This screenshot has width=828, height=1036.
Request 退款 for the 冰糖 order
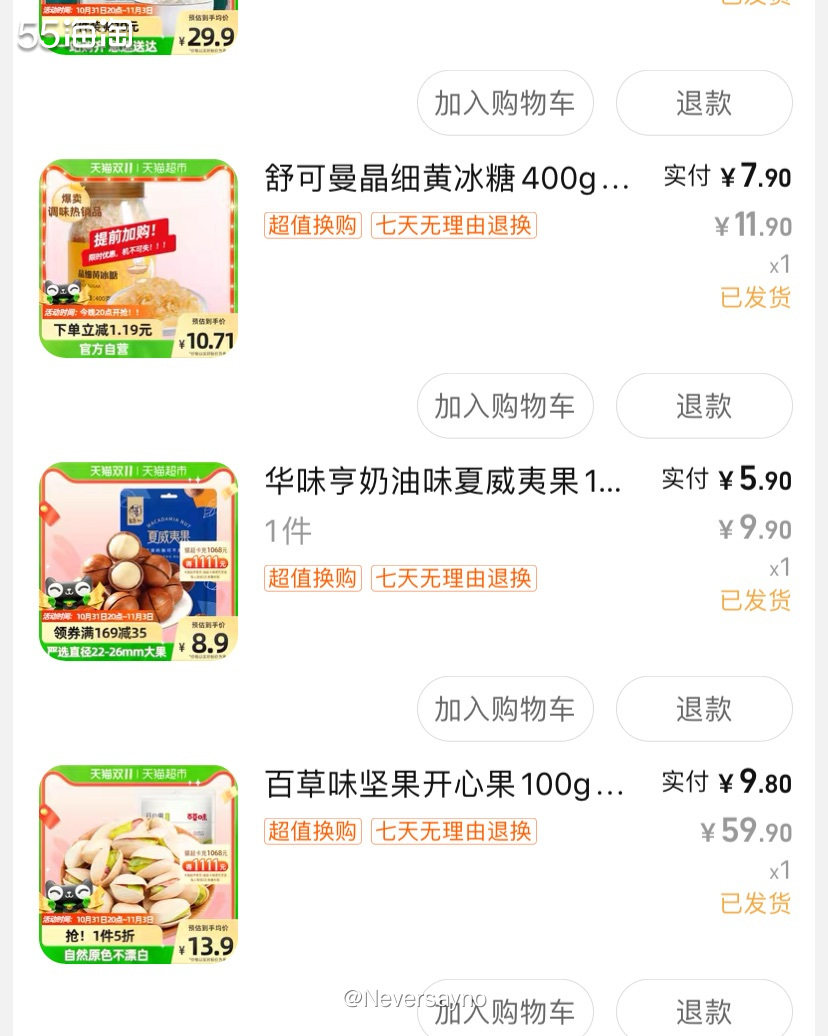coord(704,405)
